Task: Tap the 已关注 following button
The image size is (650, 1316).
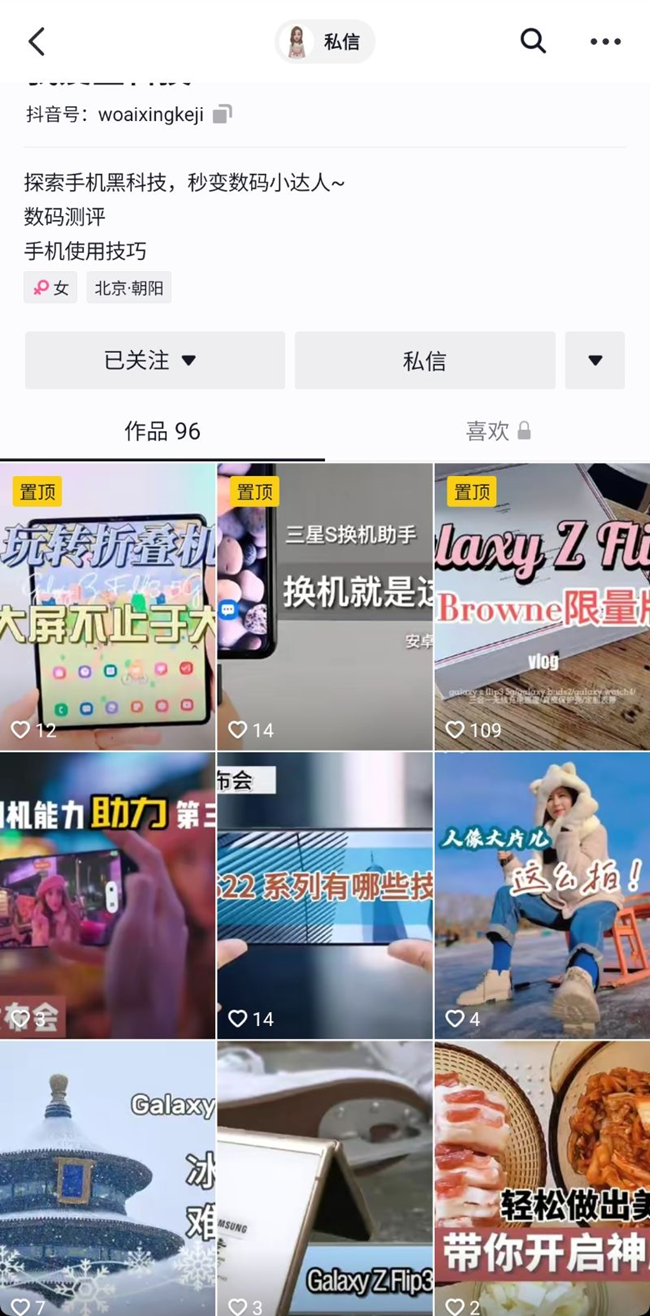Action: click(154, 360)
